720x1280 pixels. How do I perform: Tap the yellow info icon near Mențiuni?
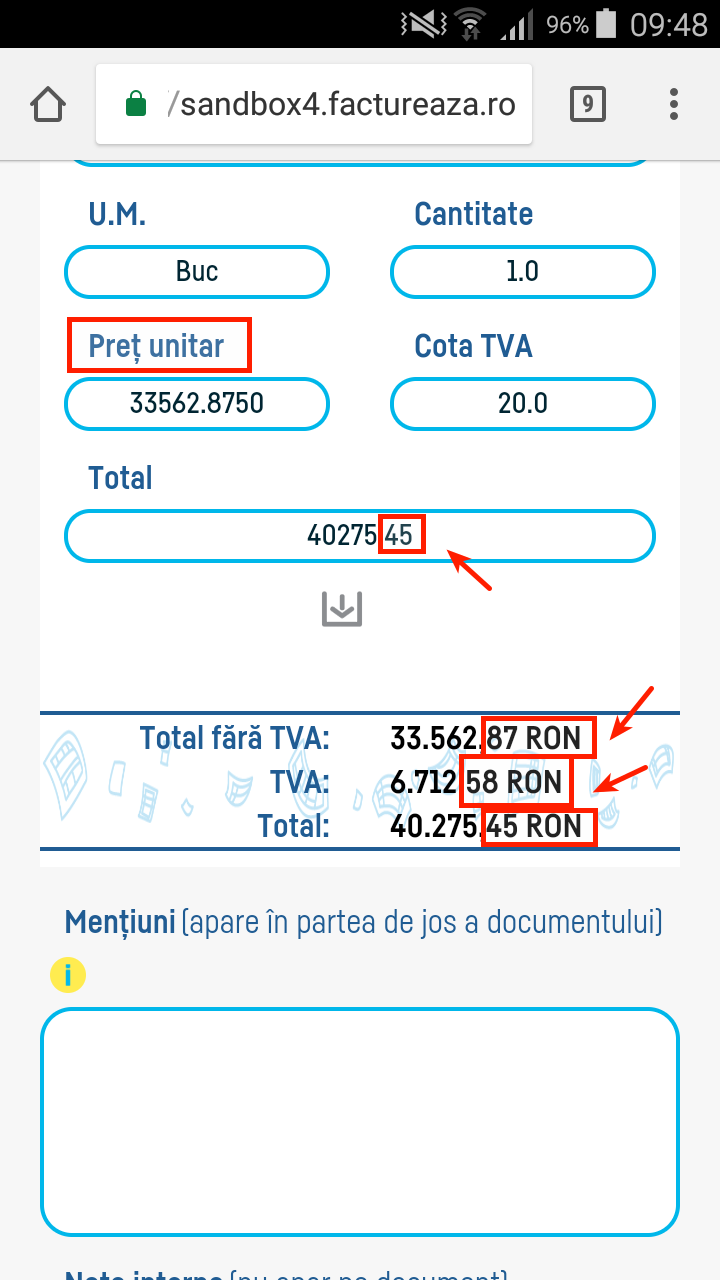pos(68,975)
